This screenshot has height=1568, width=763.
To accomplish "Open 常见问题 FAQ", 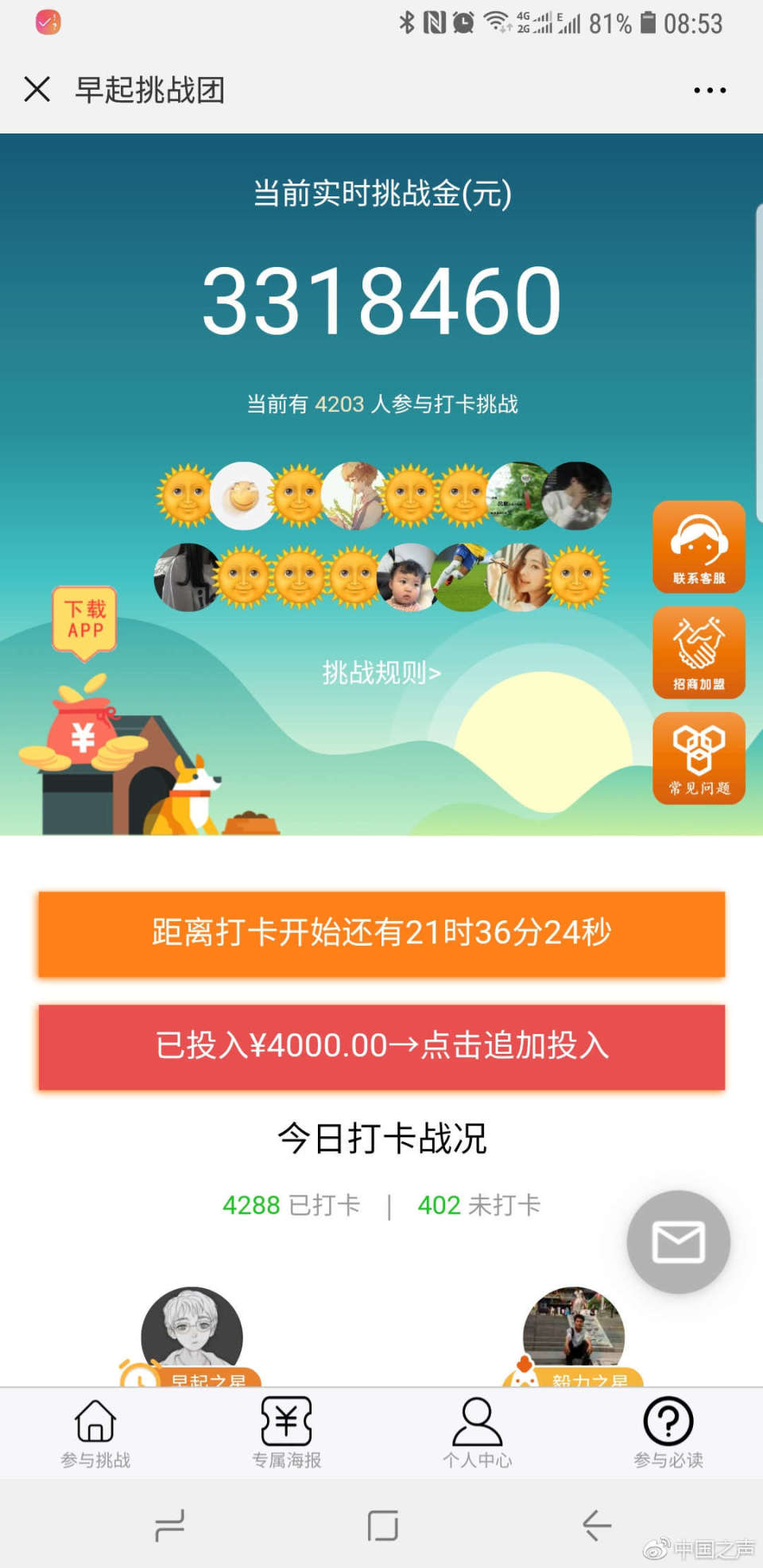I will (699, 758).
